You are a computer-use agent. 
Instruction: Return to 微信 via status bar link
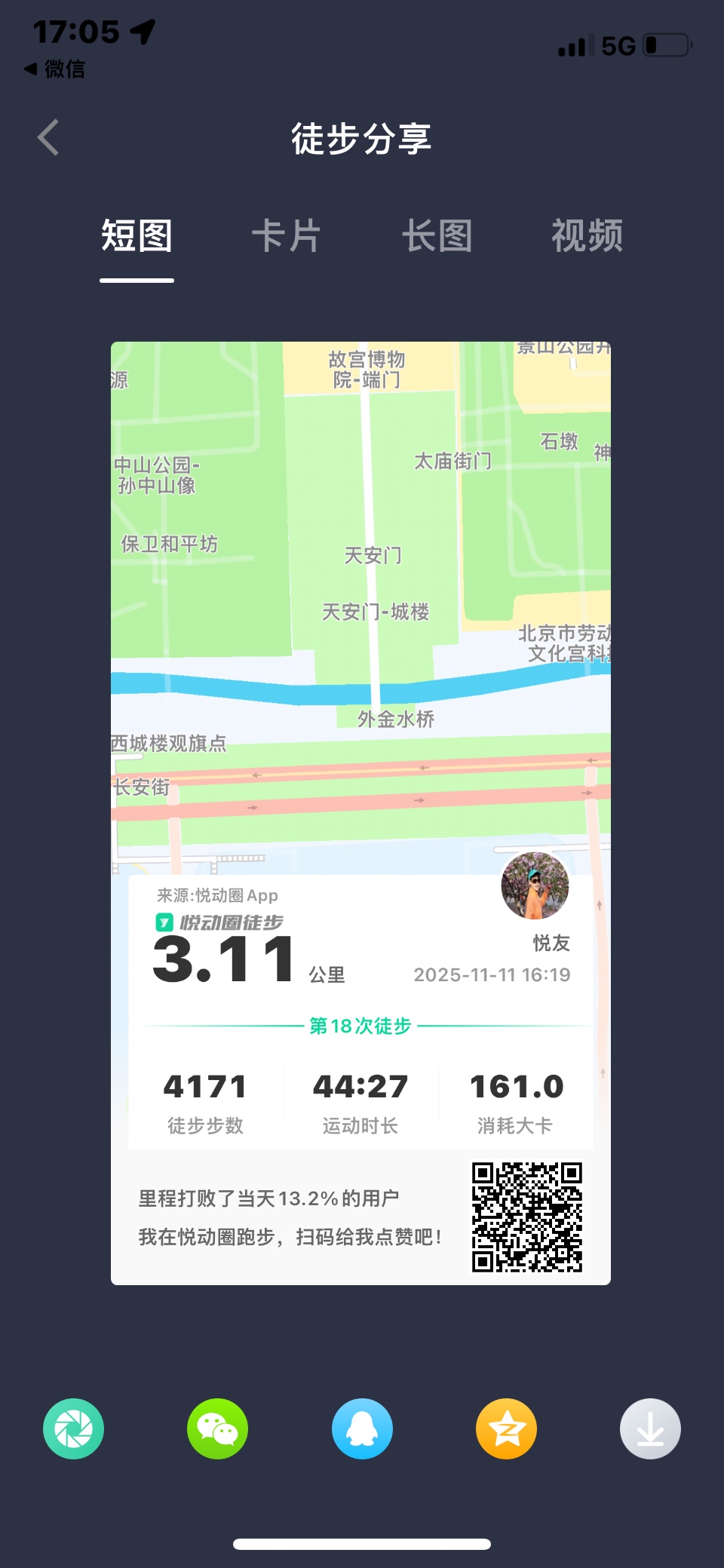55,69
